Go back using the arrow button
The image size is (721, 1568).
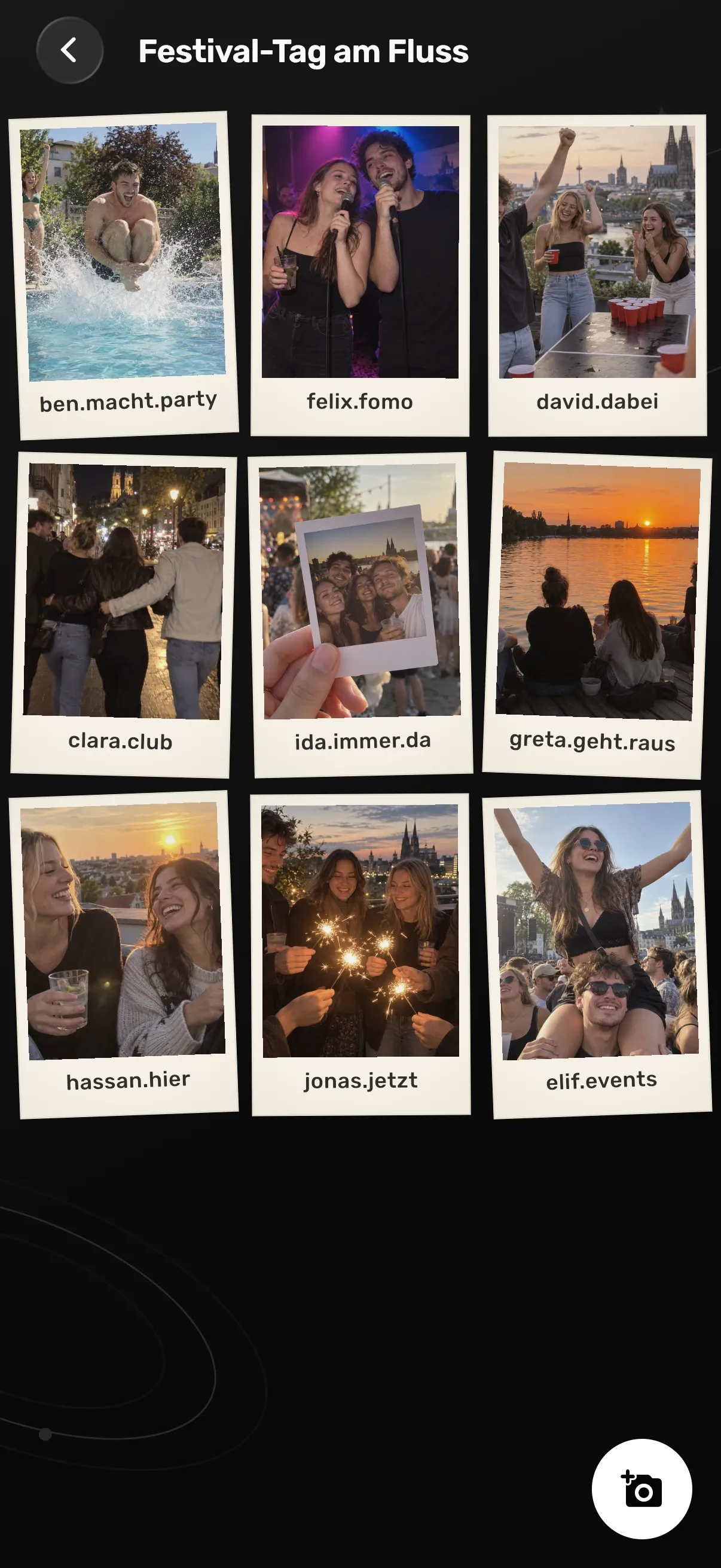pyautogui.click(x=69, y=50)
